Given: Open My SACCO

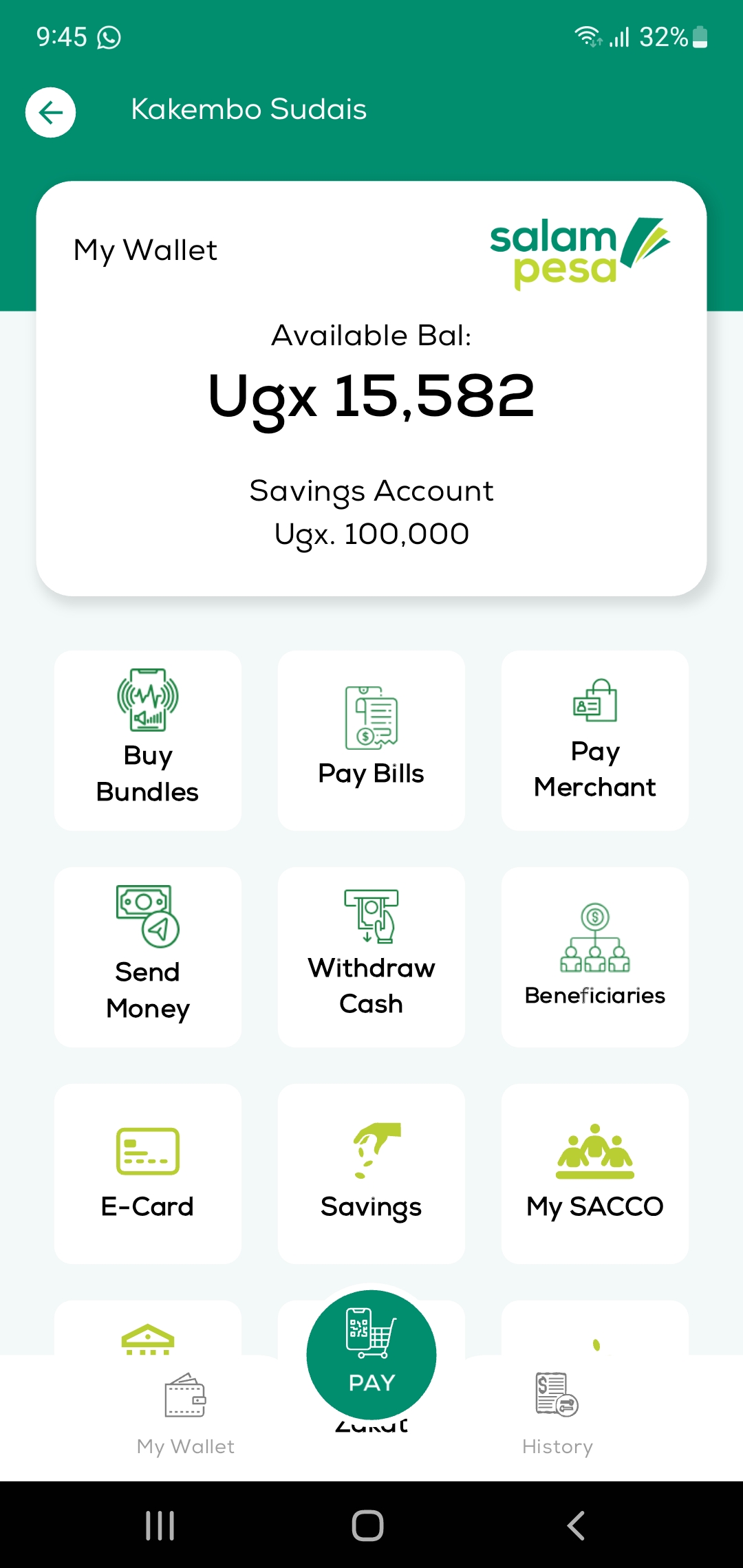Looking at the screenshot, I should click(x=595, y=1173).
